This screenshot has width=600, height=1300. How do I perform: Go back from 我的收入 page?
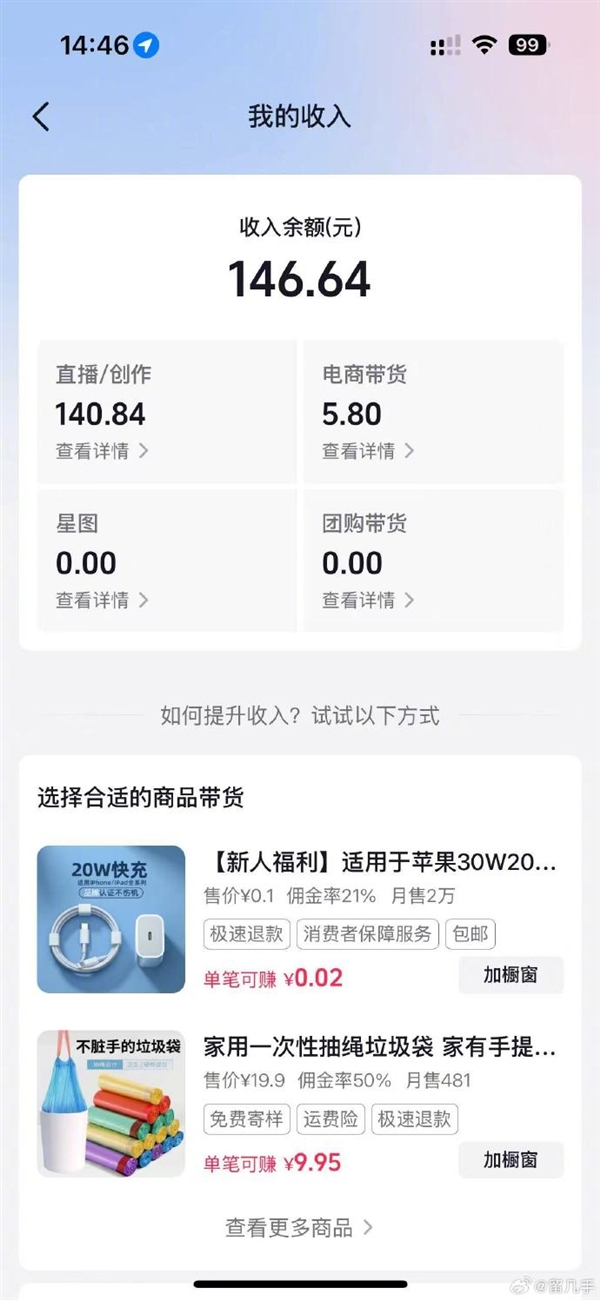click(x=40, y=117)
